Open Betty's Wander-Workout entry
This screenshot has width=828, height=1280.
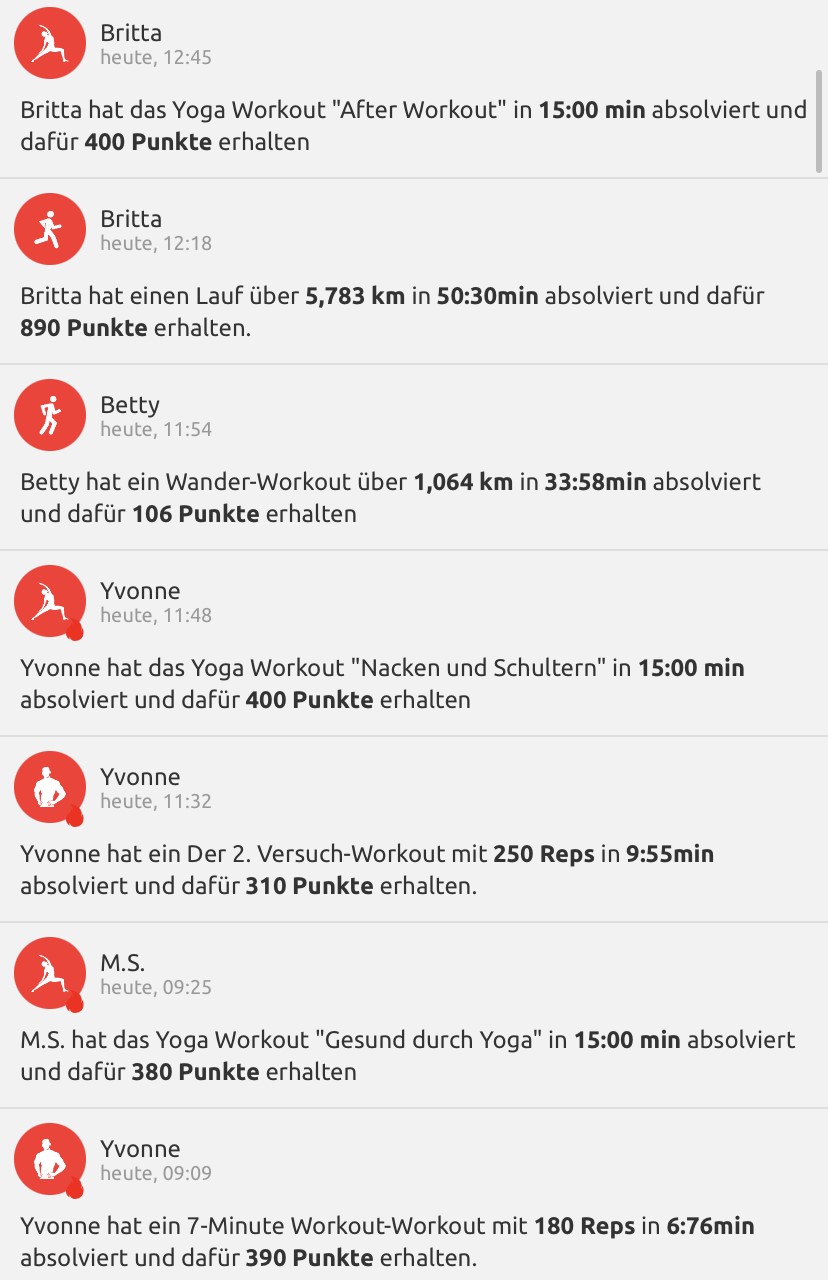click(413, 497)
